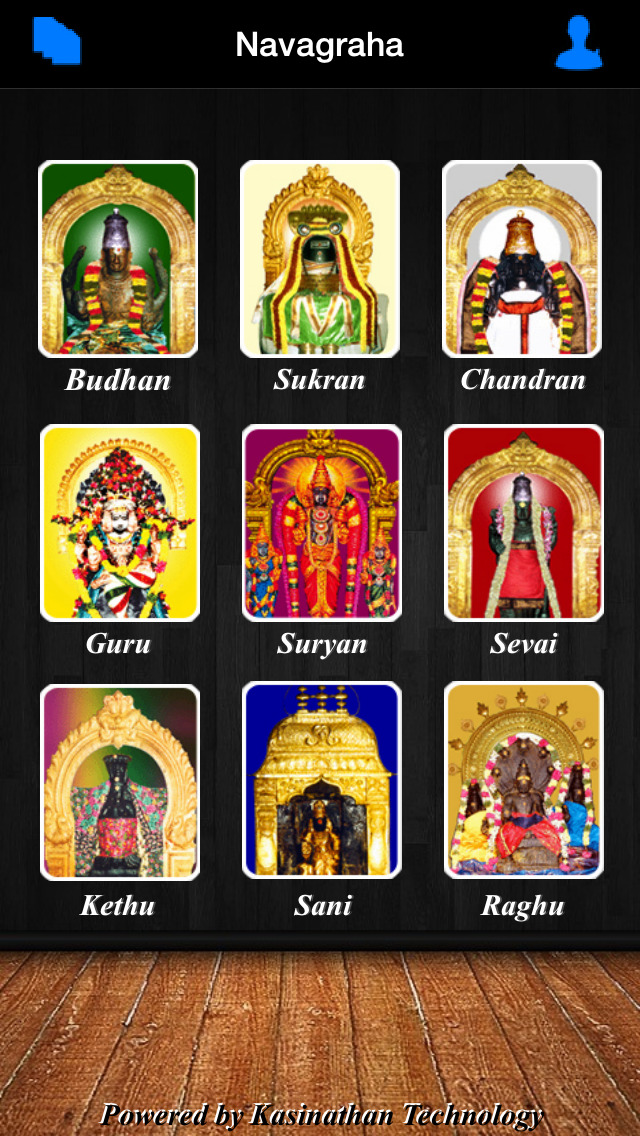Open the Budhan temple tile
The width and height of the screenshot is (640, 1136).
pyautogui.click(x=118, y=259)
